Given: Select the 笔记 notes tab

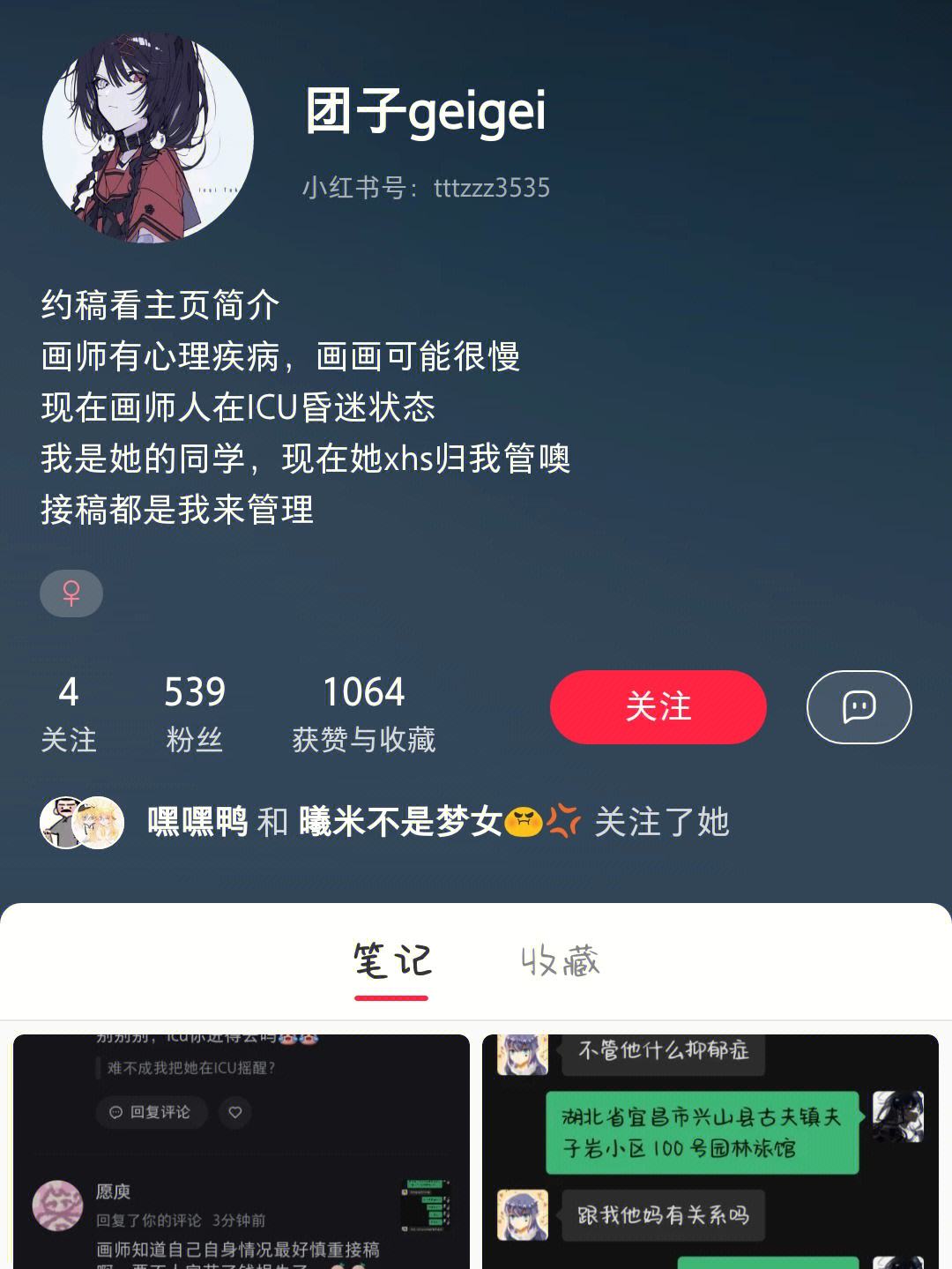Looking at the screenshot, I should click(391, 961).
